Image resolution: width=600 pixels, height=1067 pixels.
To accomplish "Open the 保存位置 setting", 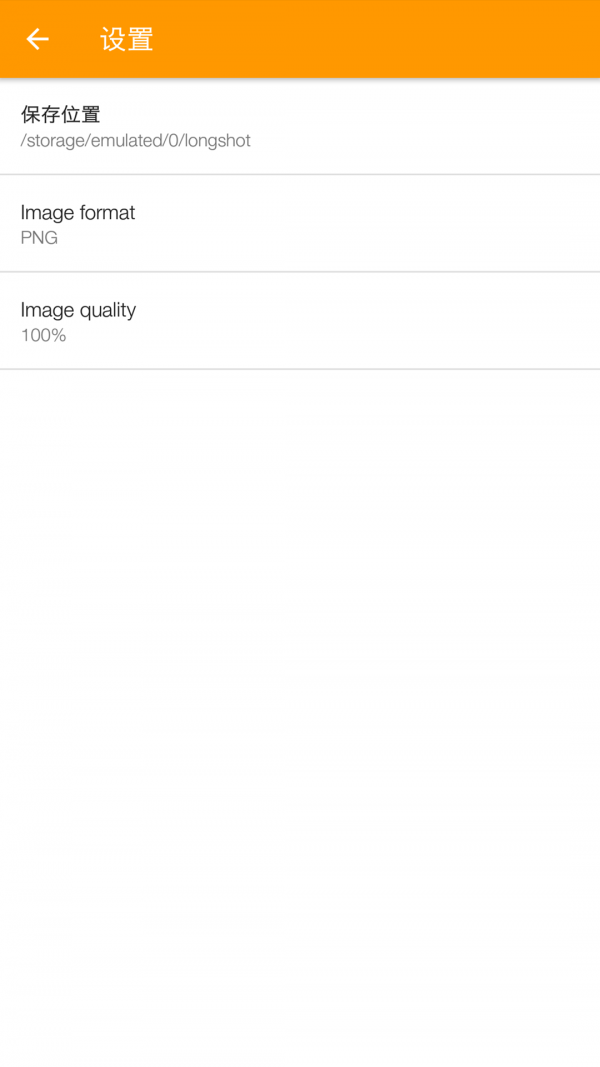I will (x=300, y=126).
